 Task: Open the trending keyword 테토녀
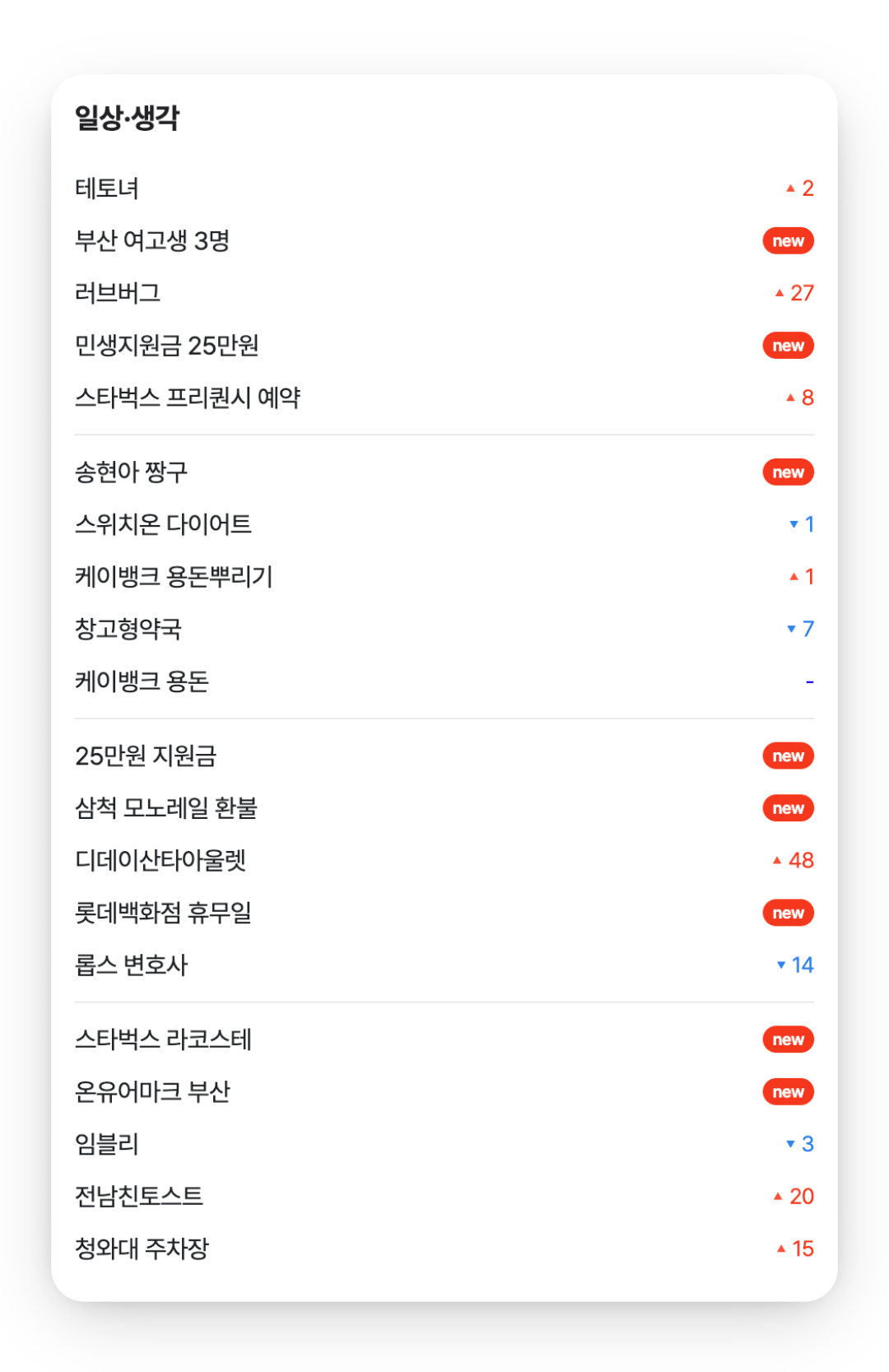coord(107,188)
